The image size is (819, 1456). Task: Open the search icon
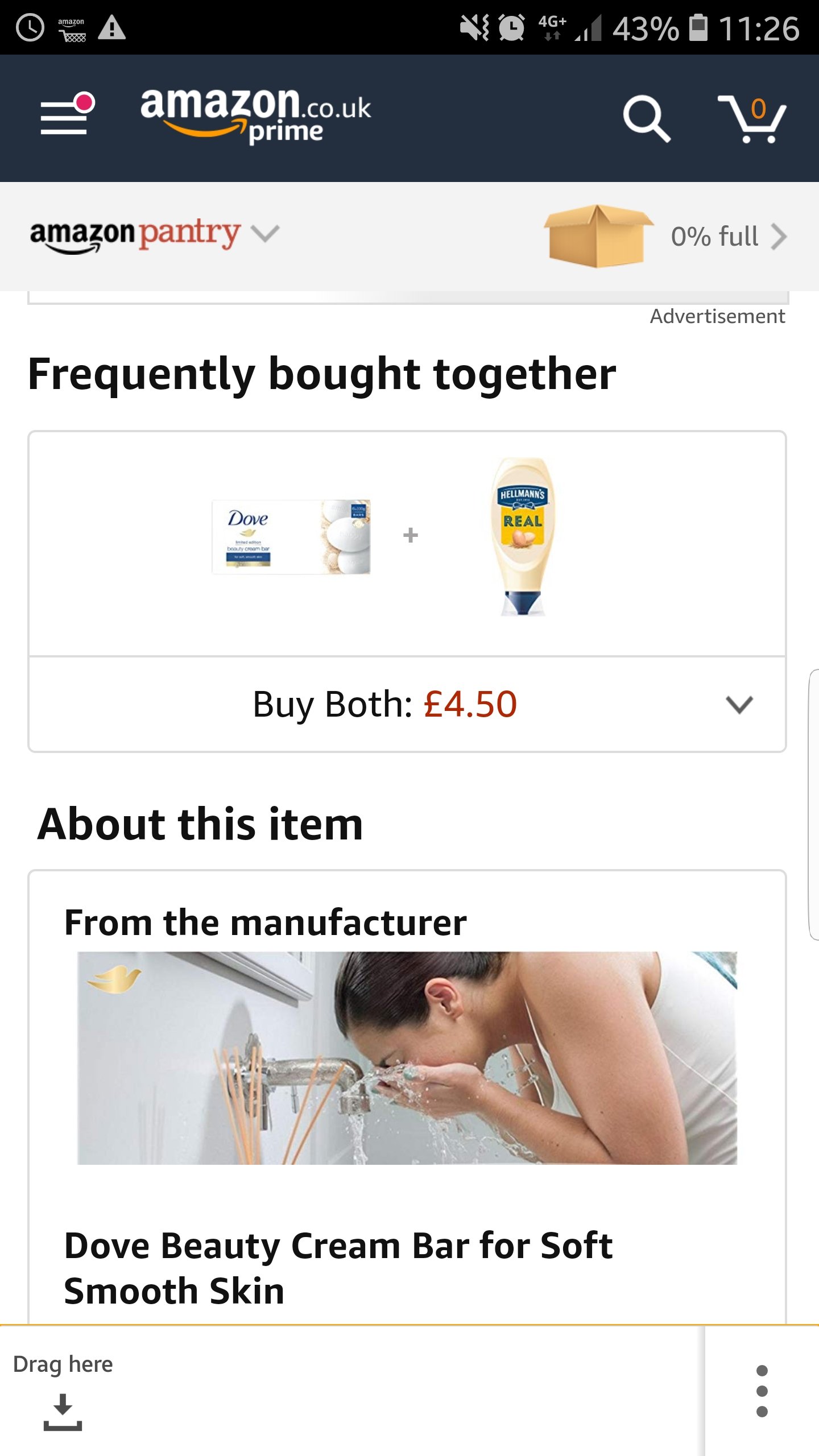[646, 118]
